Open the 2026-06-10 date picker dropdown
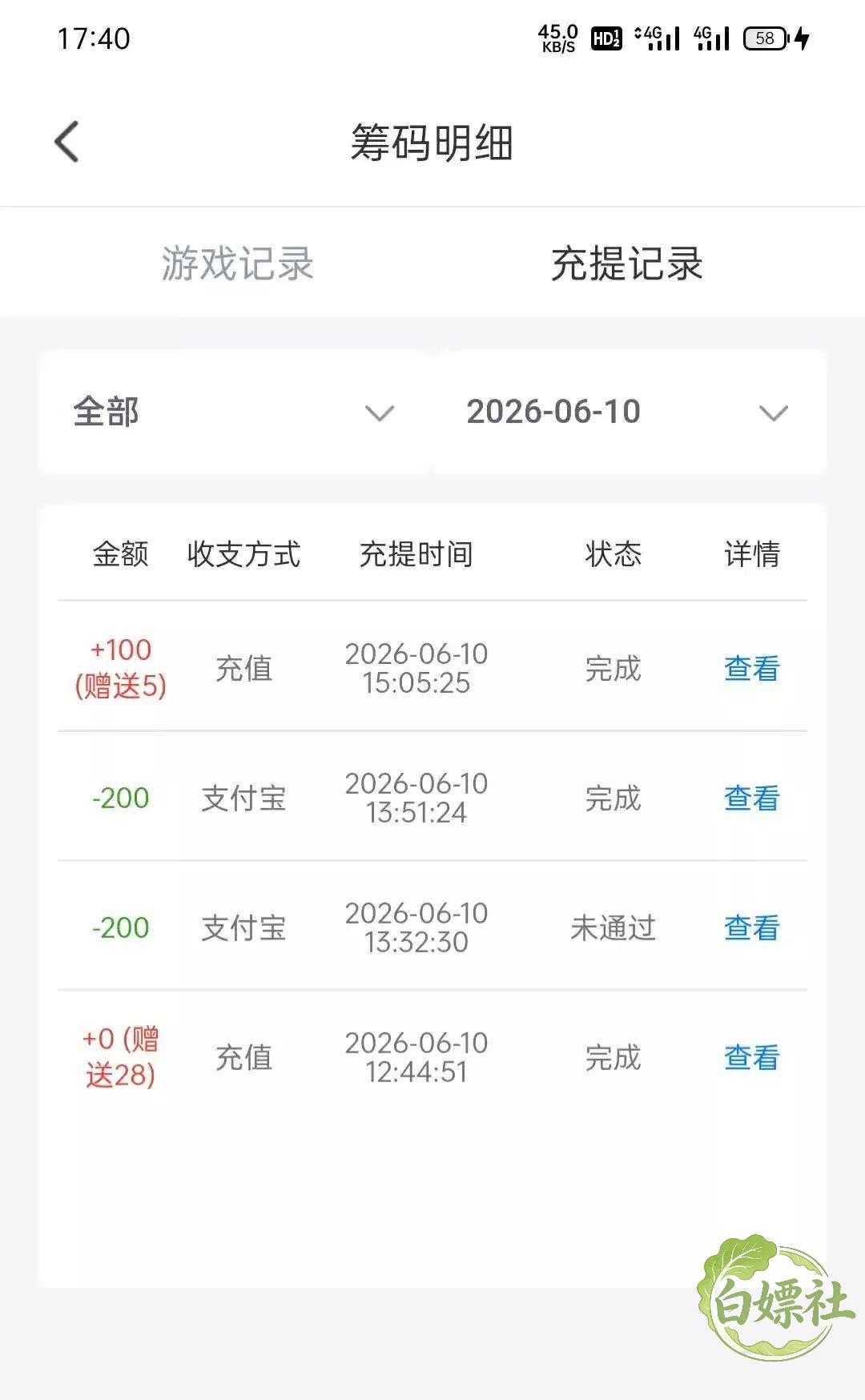Screen dimensions: 865x1400 pos(630,412)
